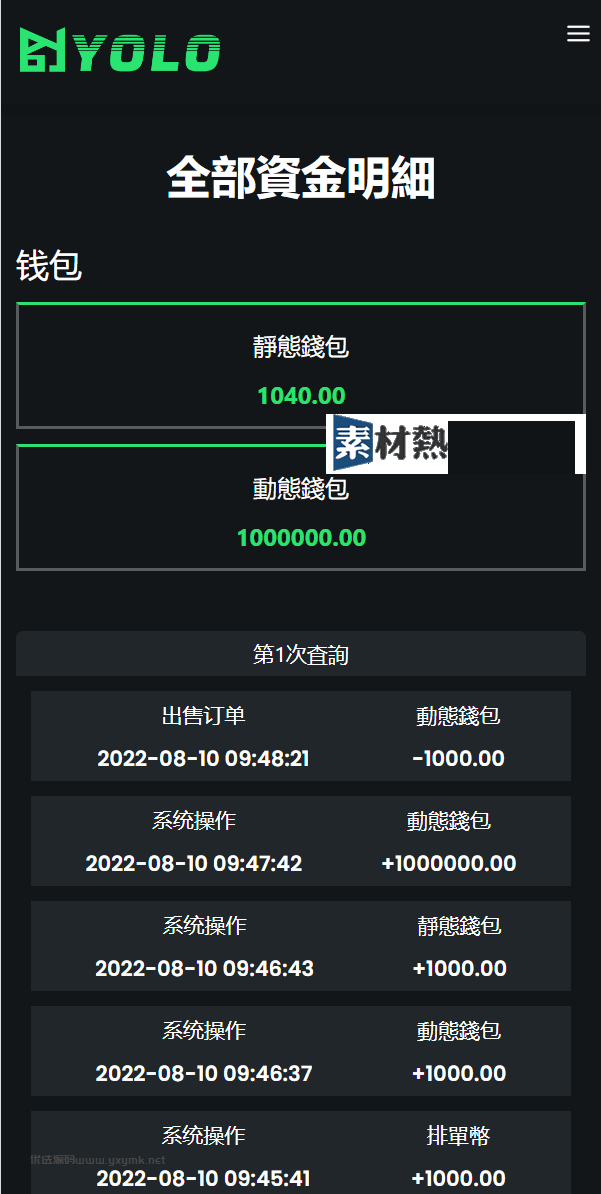Open the 動態錢包 wallet card
Screen dimensions: 601x1194
coord(301,507)
